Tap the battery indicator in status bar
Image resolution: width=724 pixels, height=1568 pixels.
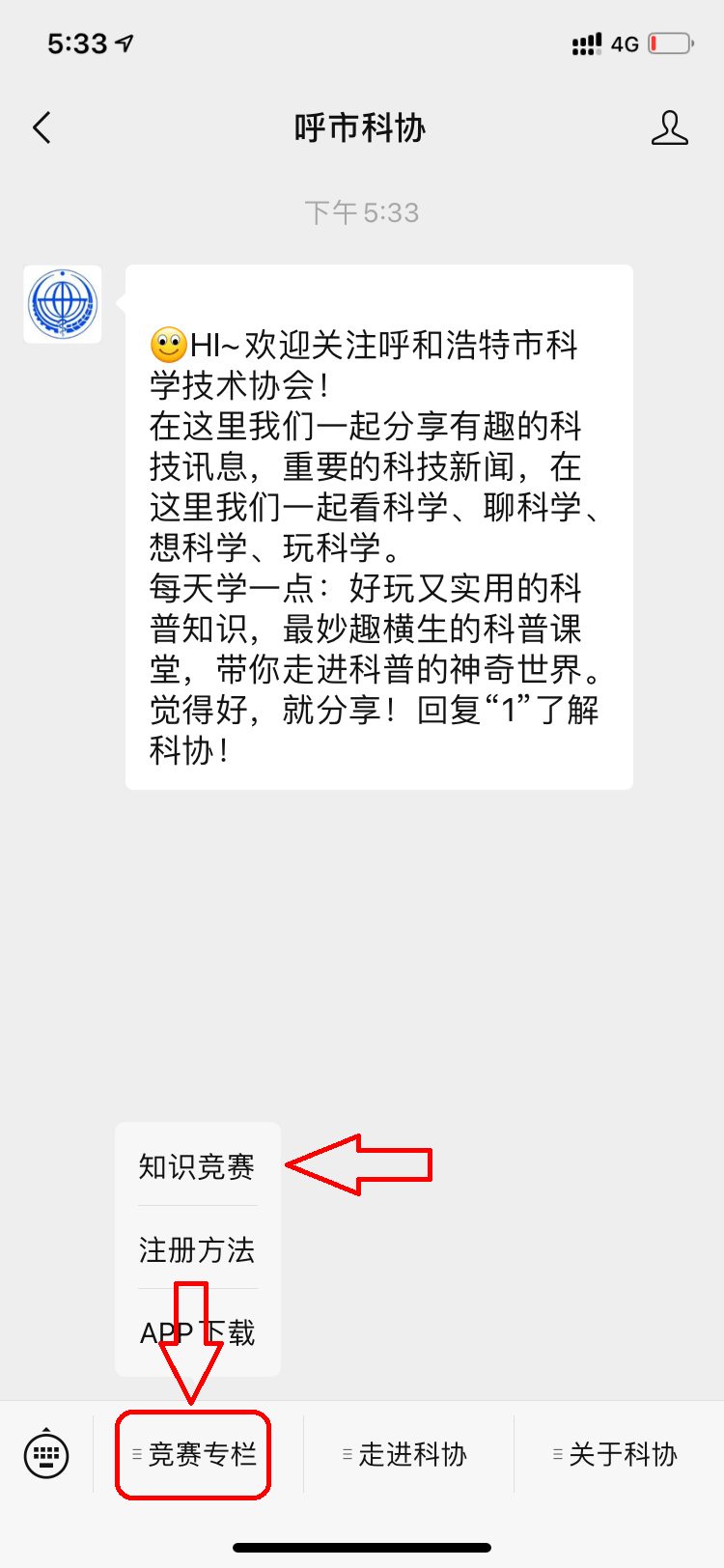coord(668,43)
